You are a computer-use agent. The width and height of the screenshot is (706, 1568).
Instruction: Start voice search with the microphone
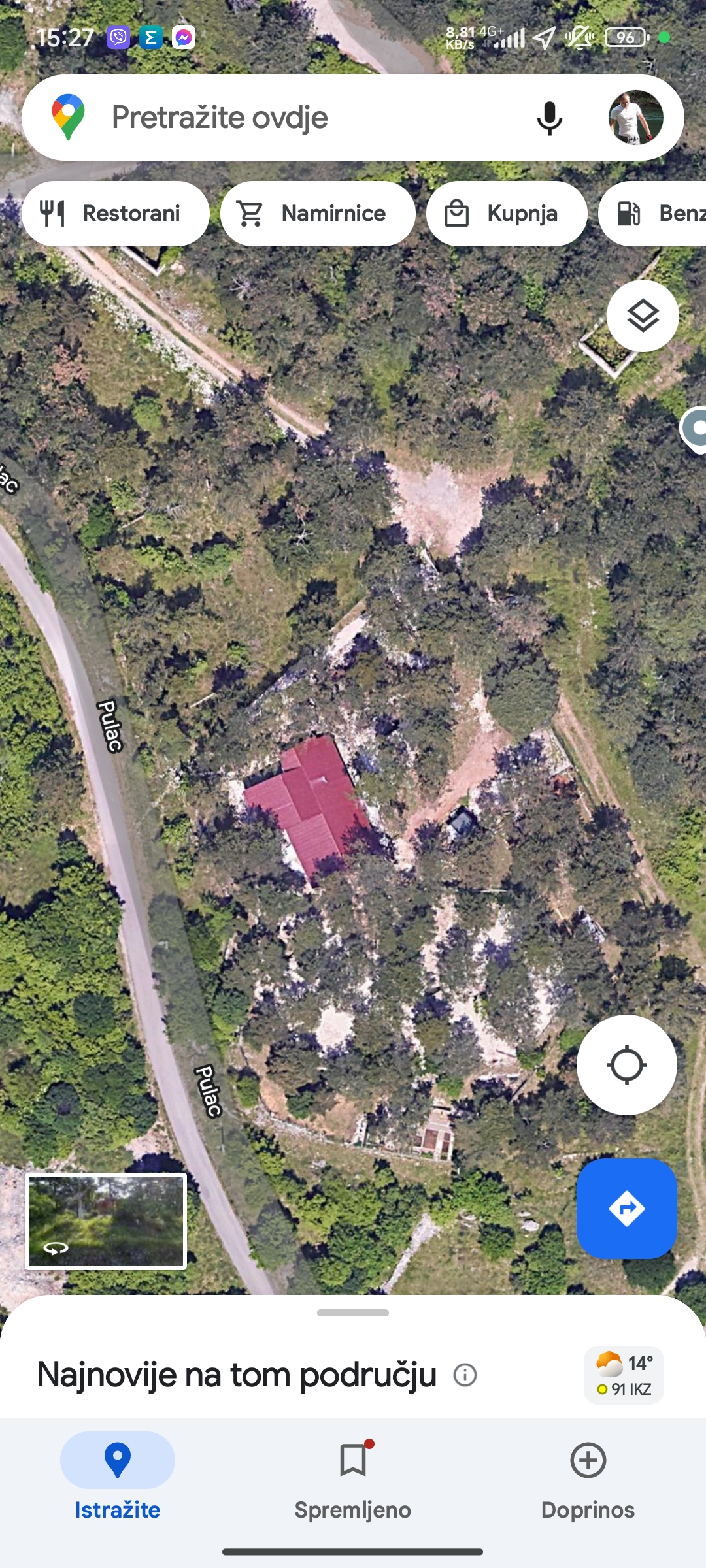pos(549,118)
